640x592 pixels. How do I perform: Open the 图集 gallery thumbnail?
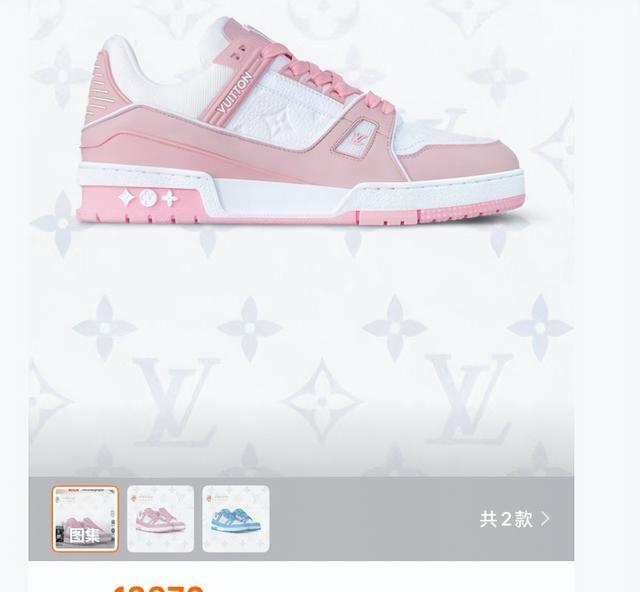coord(85,519)
